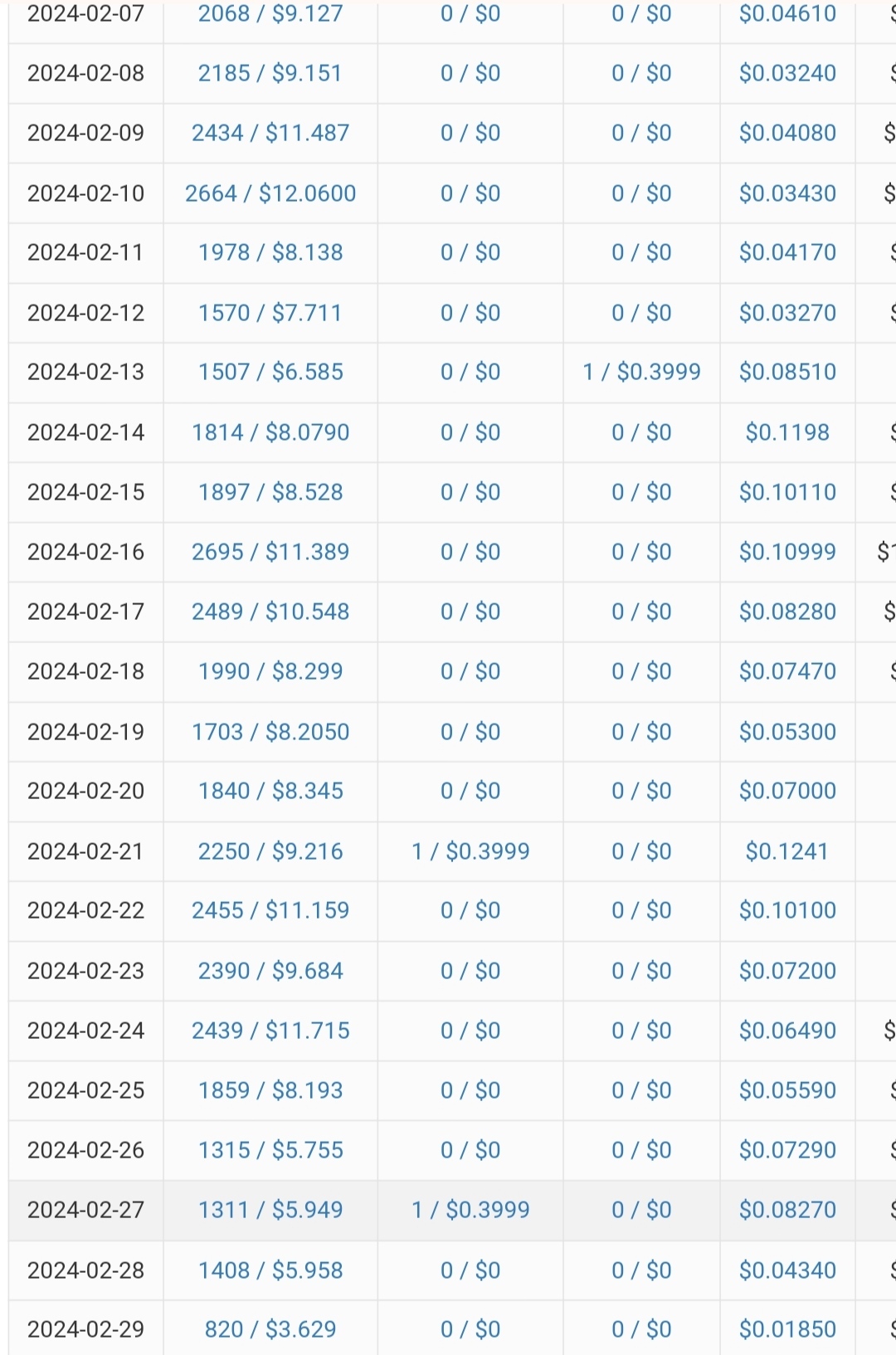The height and width of the screenshot is (1355, 896).
Task: Open the 1978 / $8.138 link for 2024-02-11
Action: 270,252
